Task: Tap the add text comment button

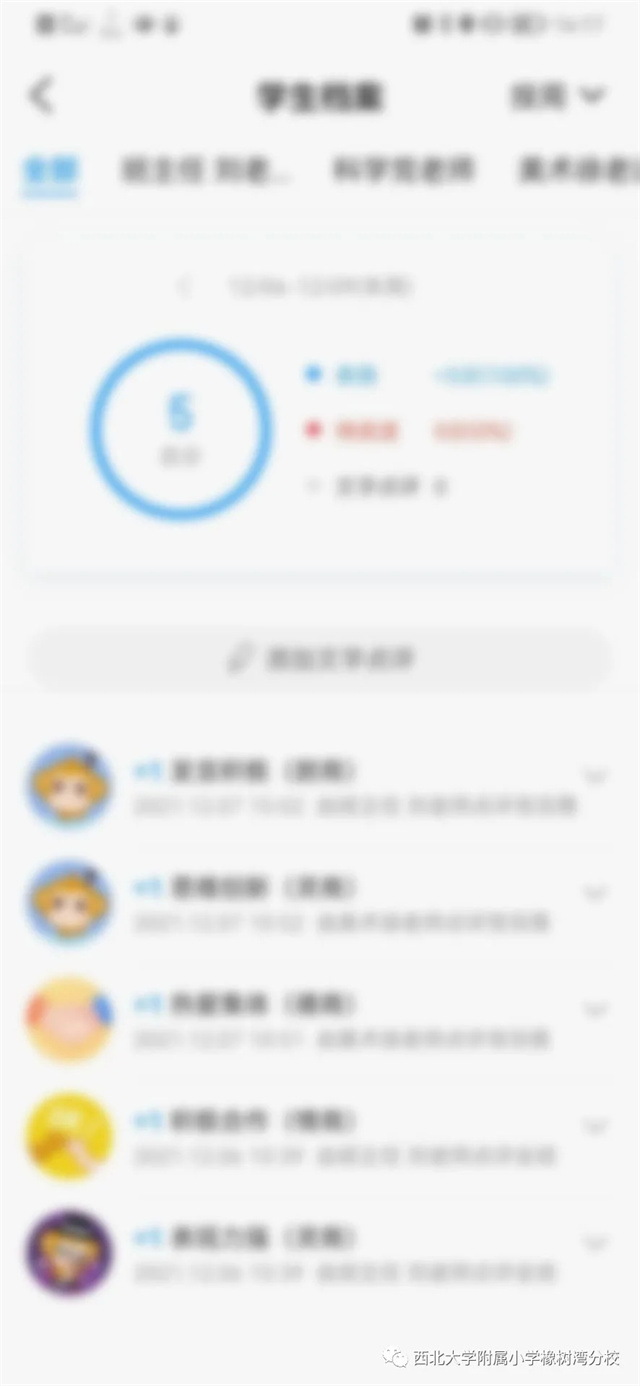Action: click(x=320, y=659)
